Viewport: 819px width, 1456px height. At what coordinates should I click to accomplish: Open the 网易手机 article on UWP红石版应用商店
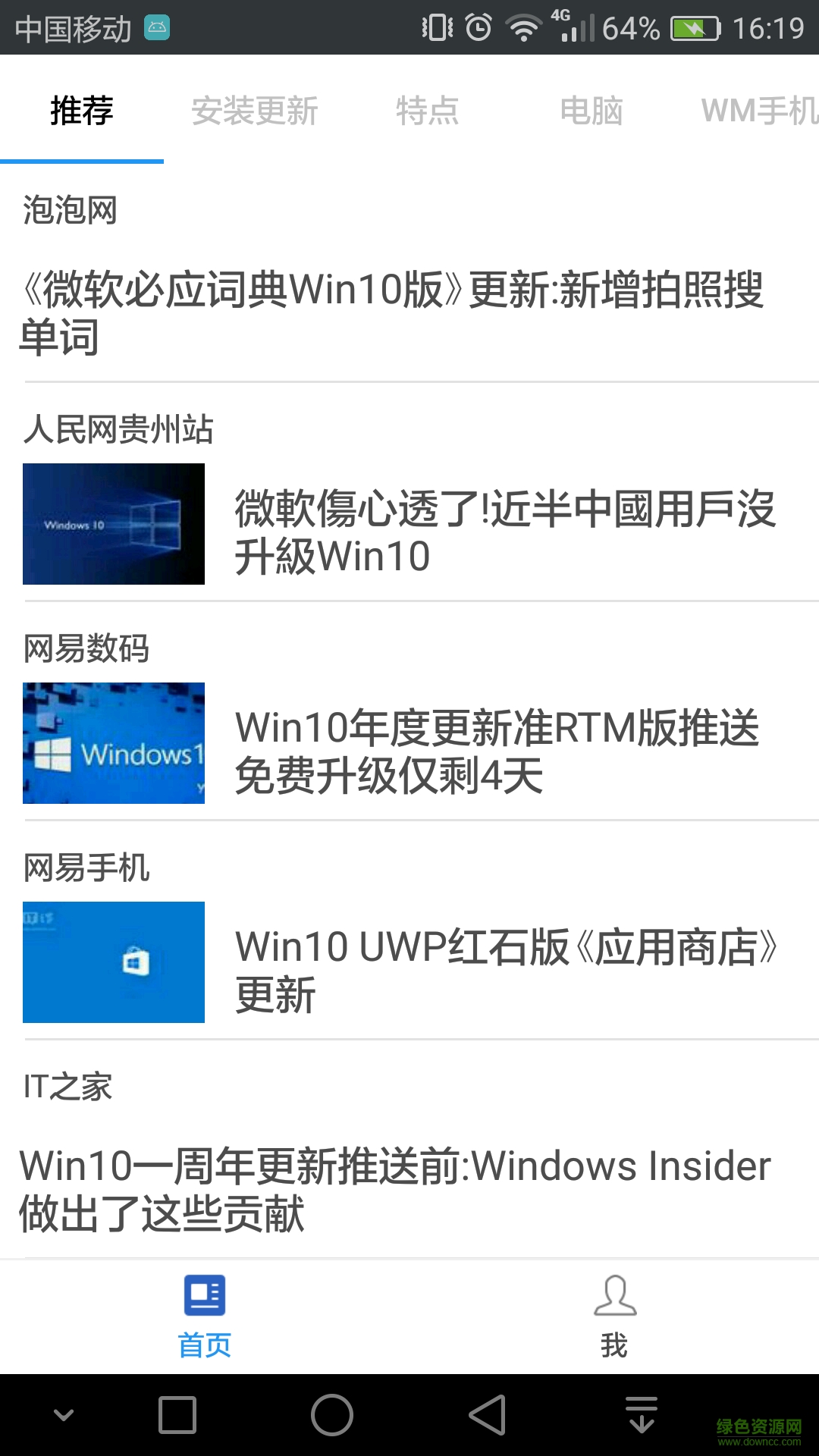[504, 970]
